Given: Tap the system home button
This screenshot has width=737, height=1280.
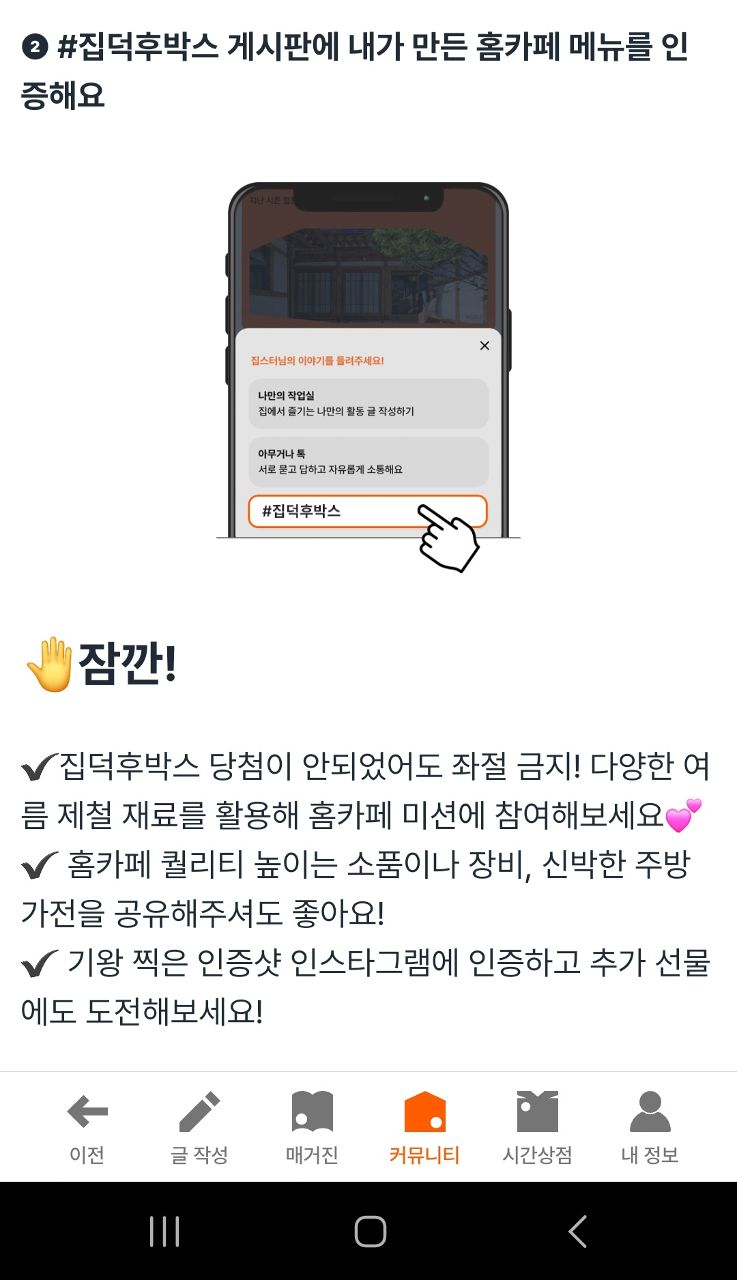Looking at the screenshot, I should coord(369,1232).
